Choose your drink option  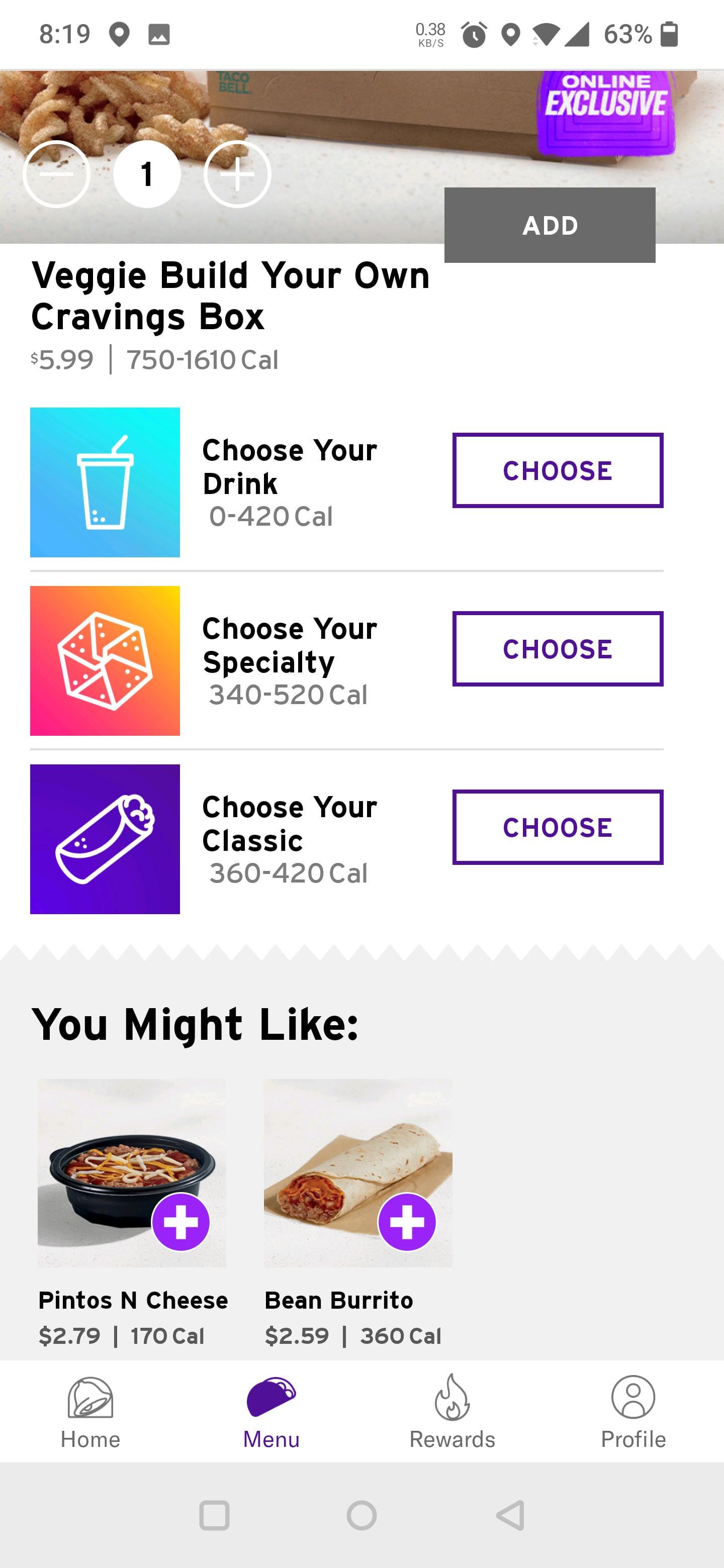[557, 470]
